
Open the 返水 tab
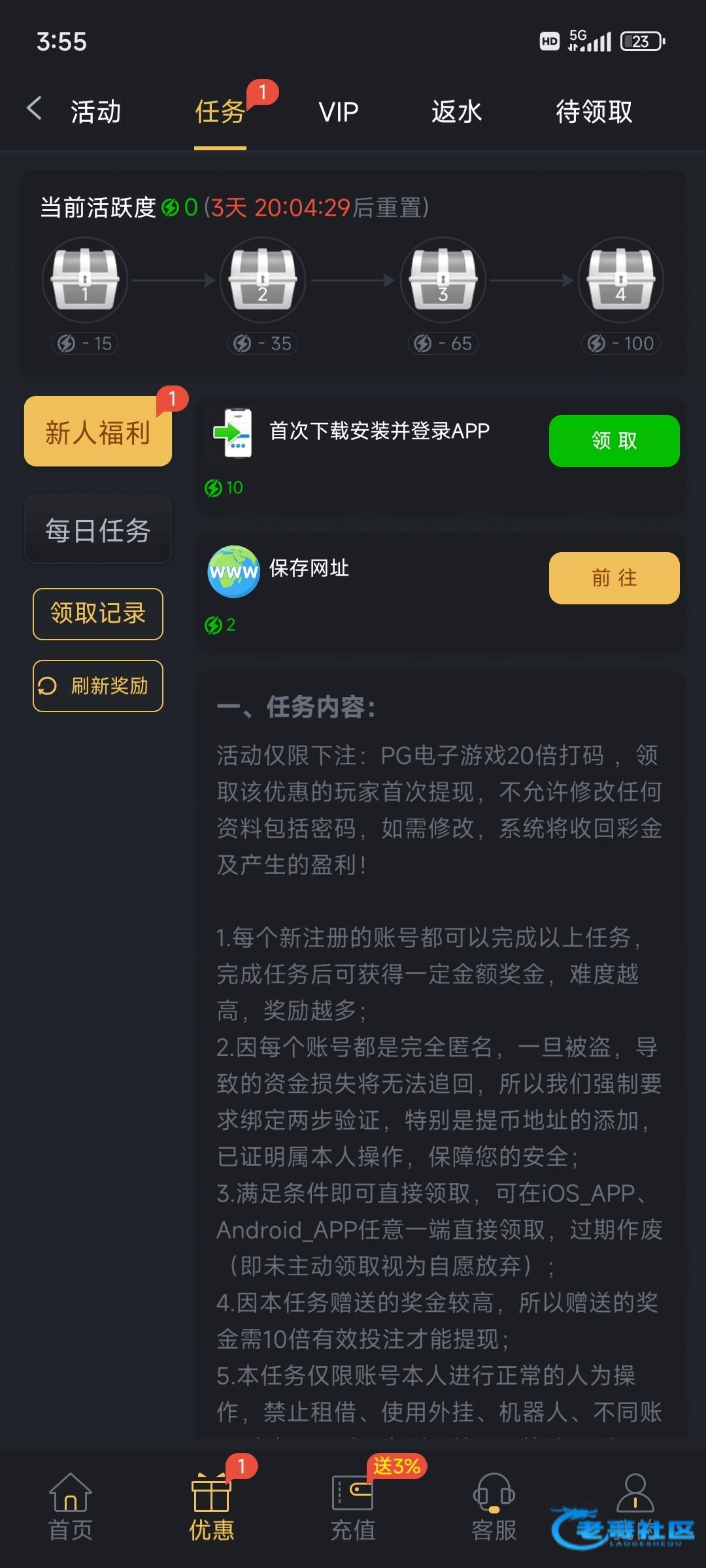(456, 112)
